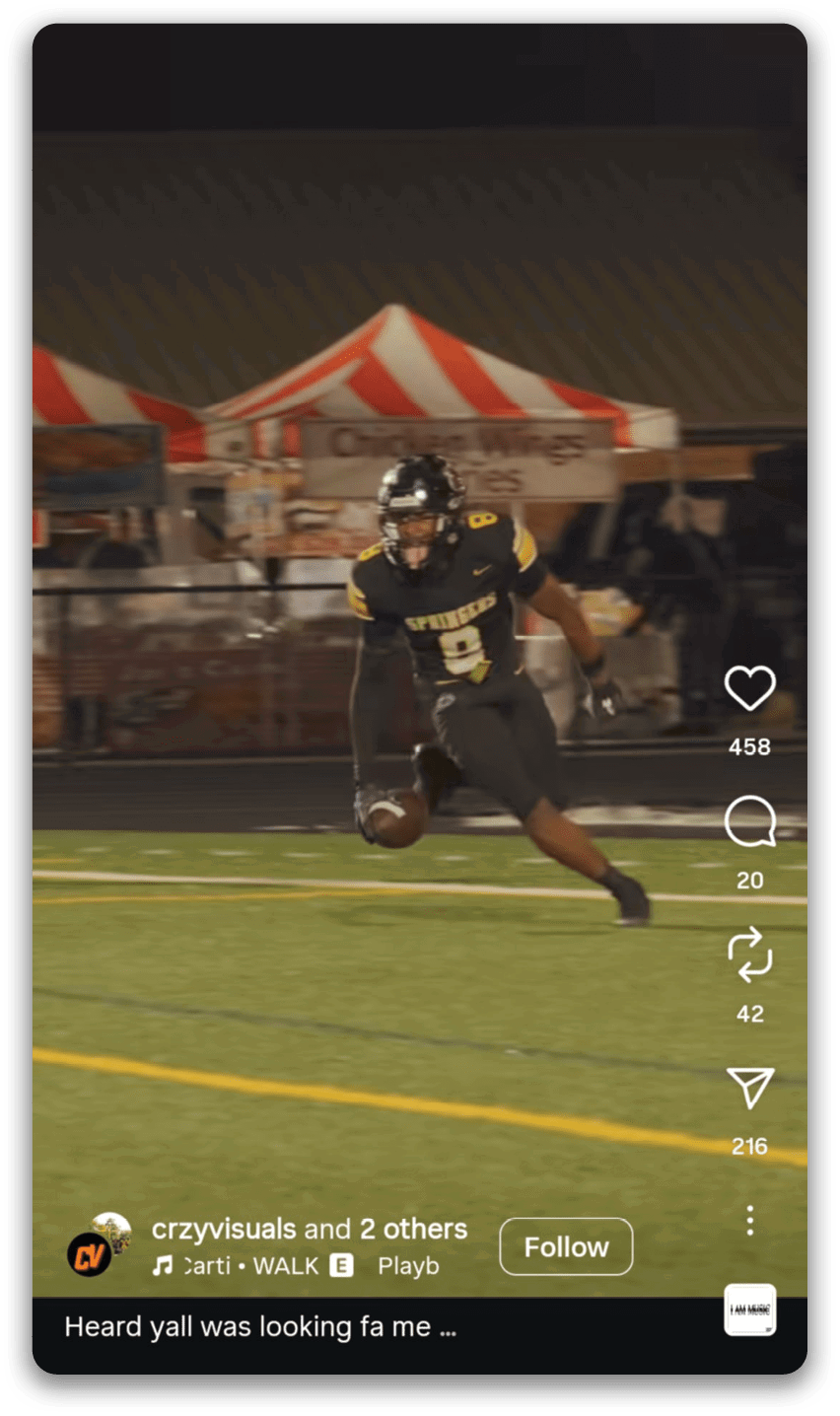Screen dimensions: 840x1416
Task: Open the I AM MUSIC audio thumbnail
Action: [749, 1310]
